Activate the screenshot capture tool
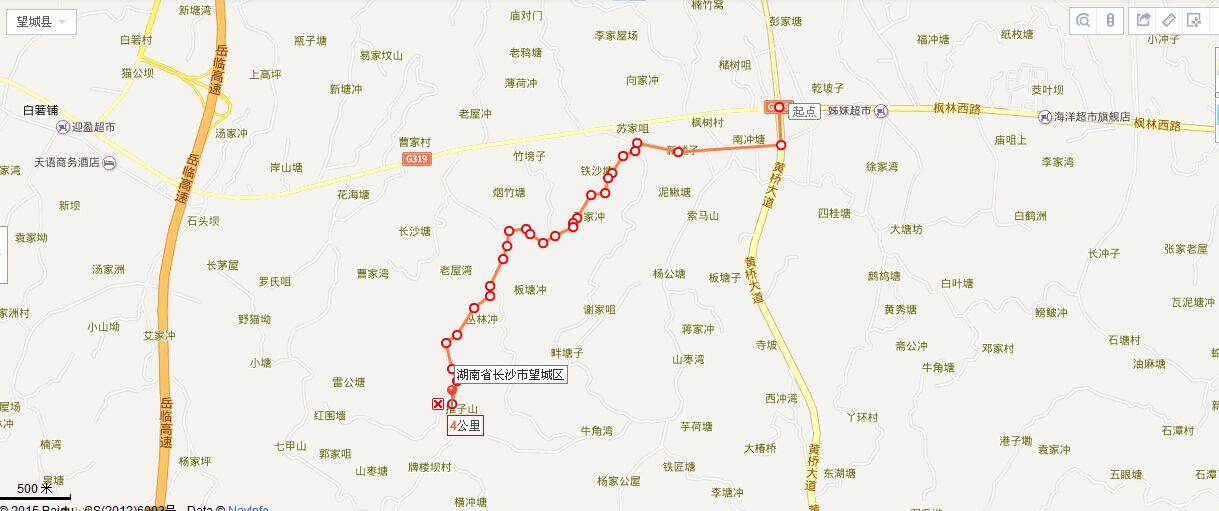The width and height of the screenshot is (1219, 511). [x=1194, y=20]
